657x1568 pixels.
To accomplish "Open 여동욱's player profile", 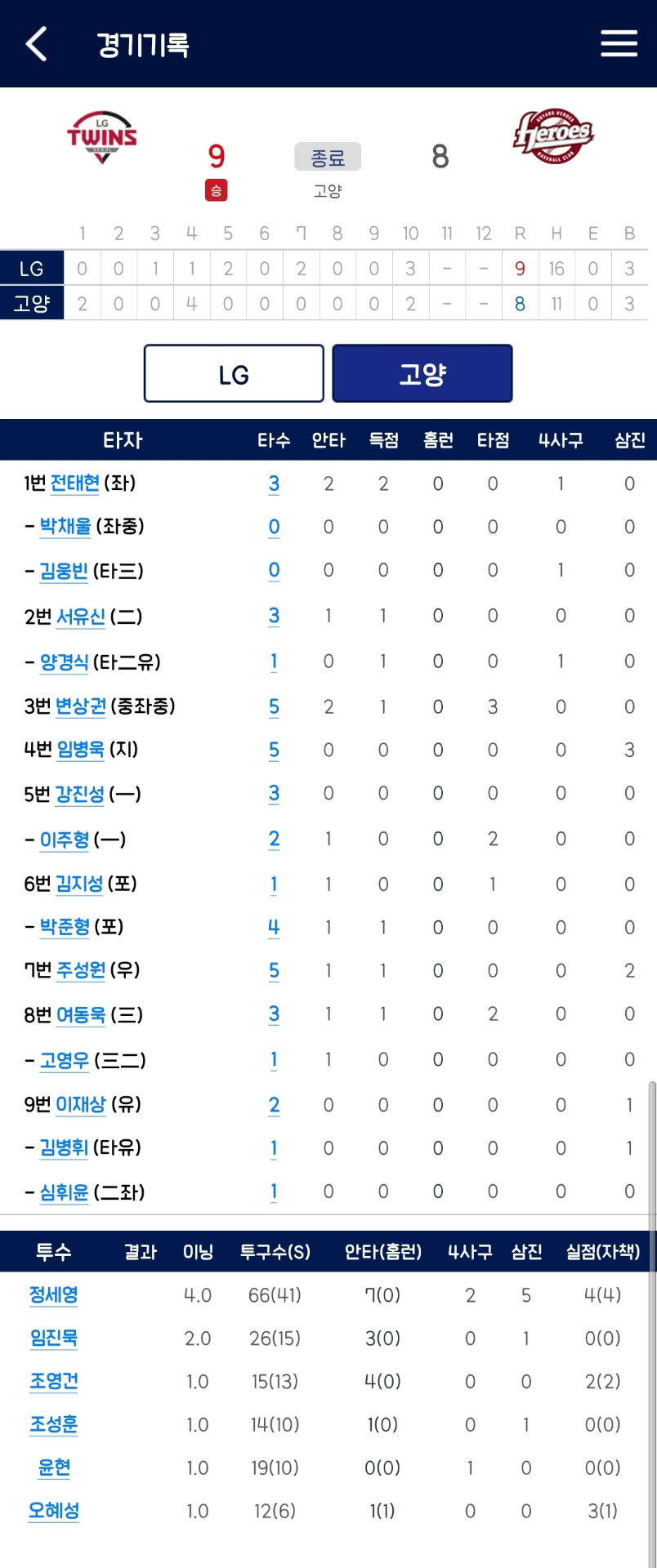I will coord(80,1015).
